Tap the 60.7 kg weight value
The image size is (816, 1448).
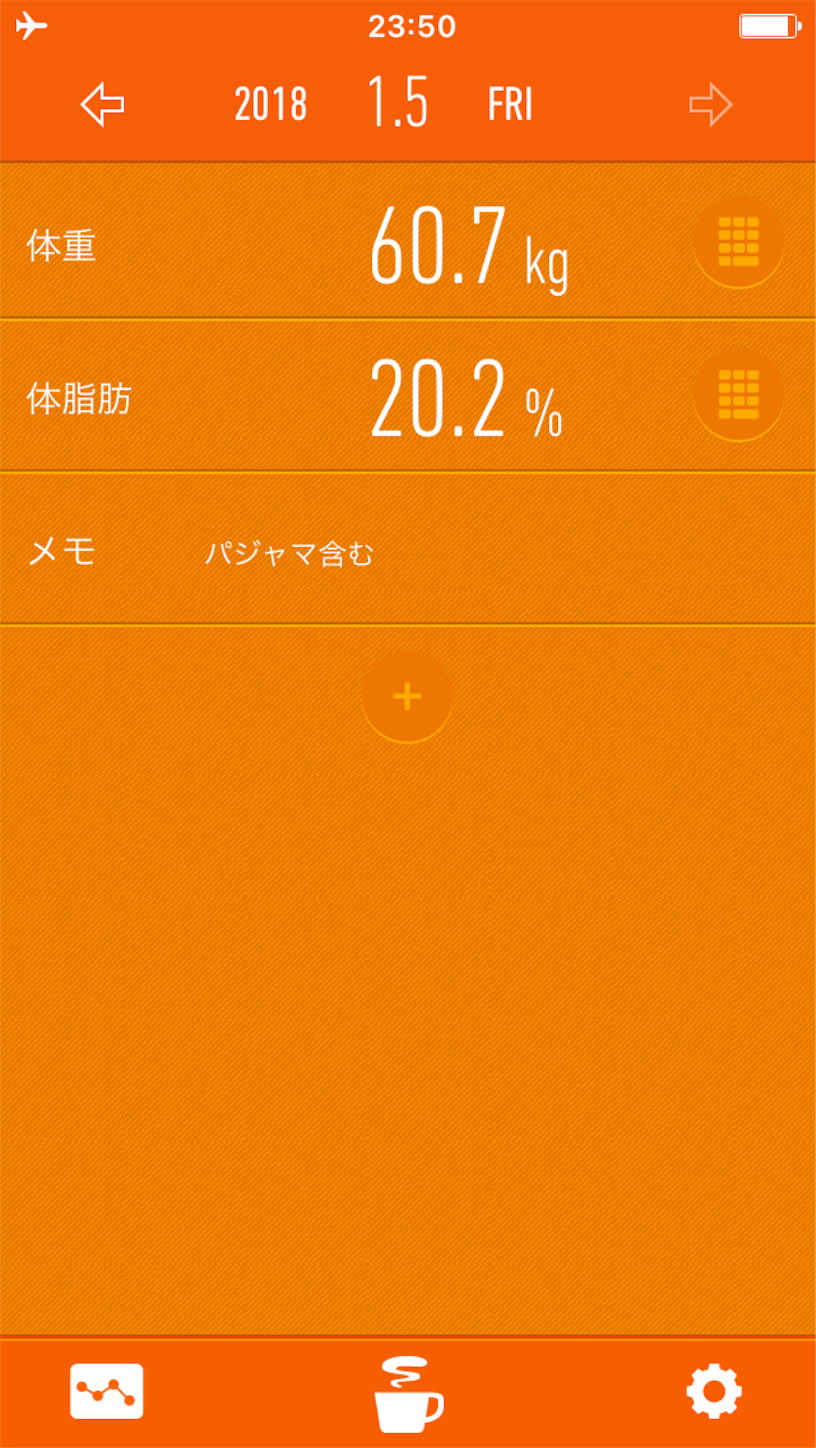click(468, 247)
